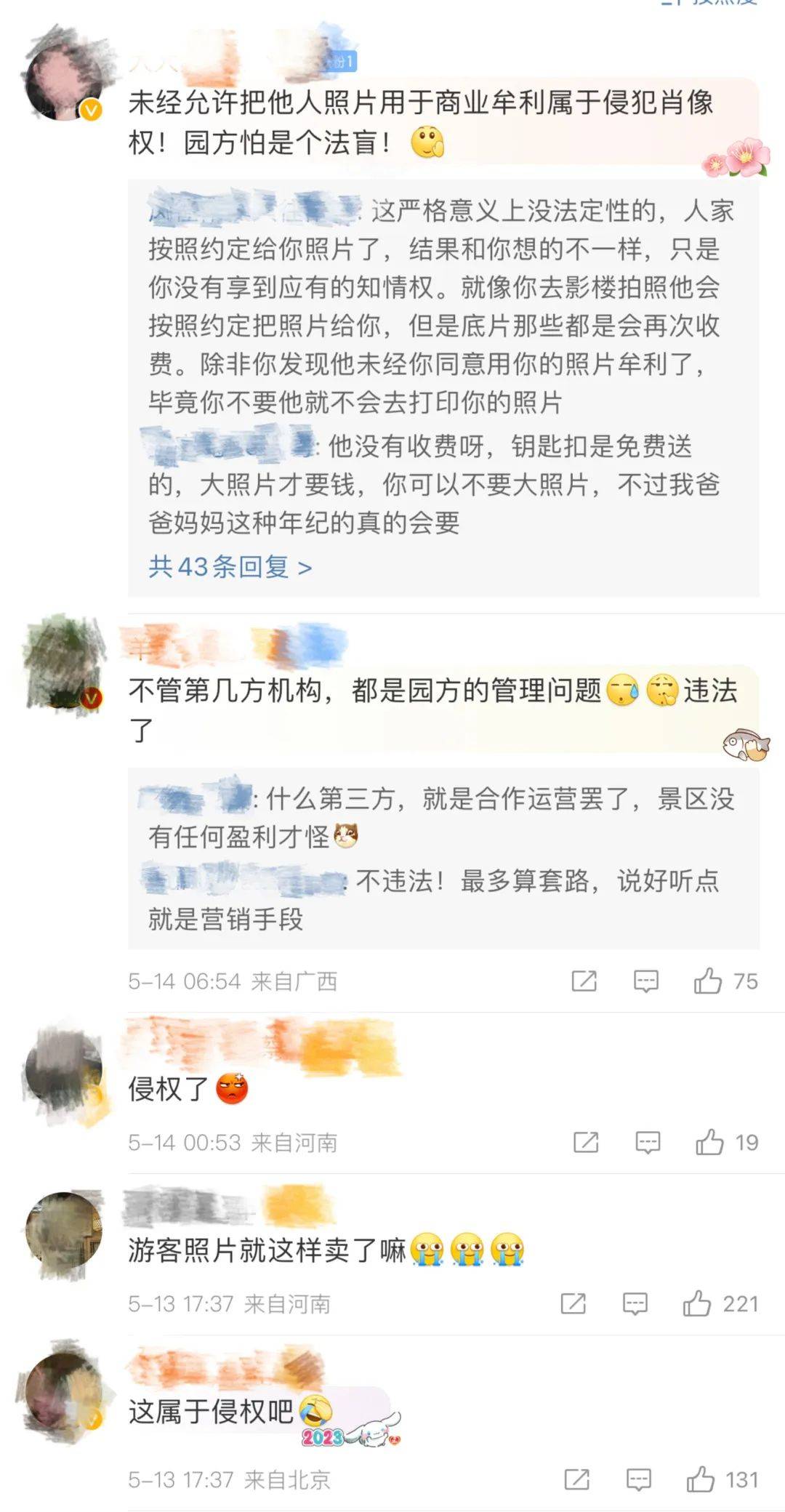Like the 这属于侵权吧 comment
This screenshot has width=785, height=1512.
[x=701, y=1479]
